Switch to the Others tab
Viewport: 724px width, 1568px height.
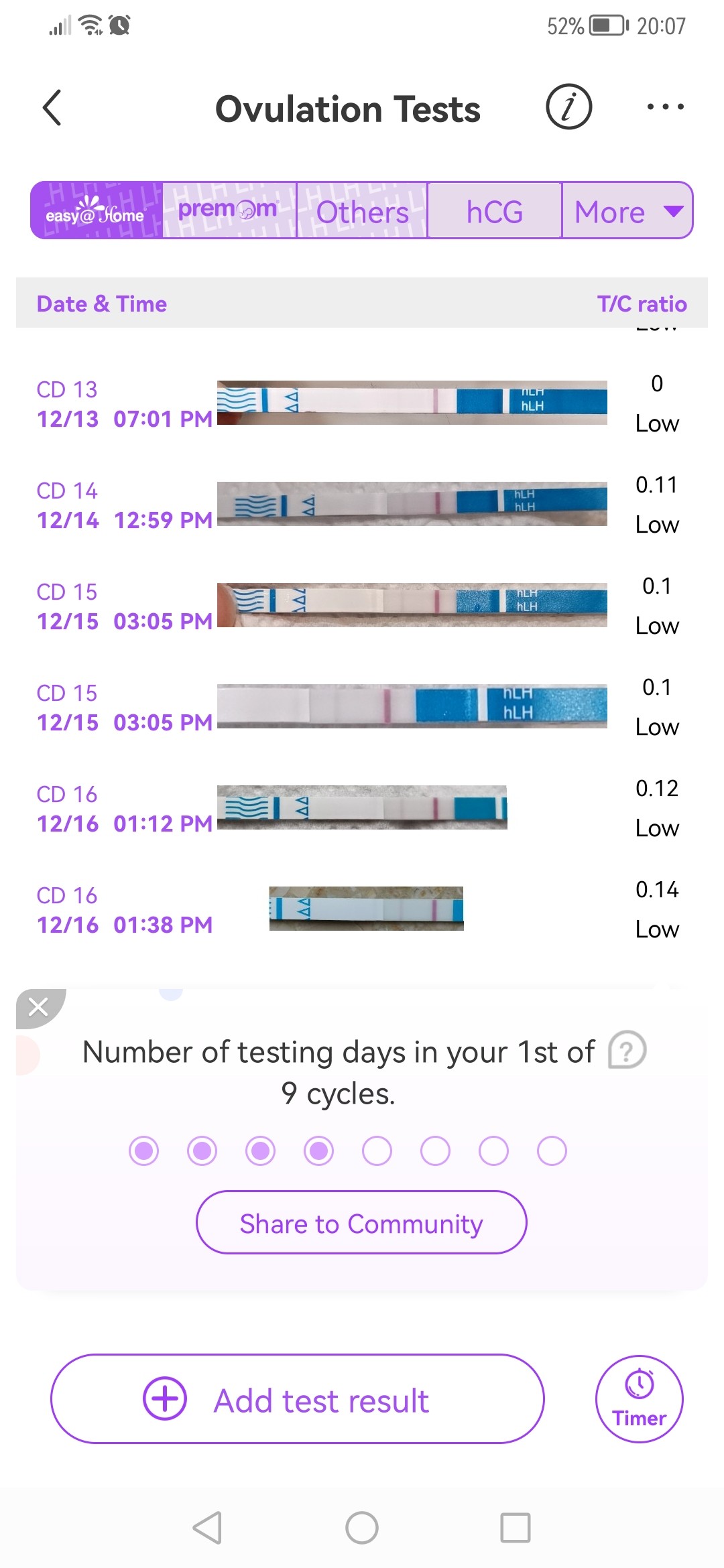click(362, 212)
